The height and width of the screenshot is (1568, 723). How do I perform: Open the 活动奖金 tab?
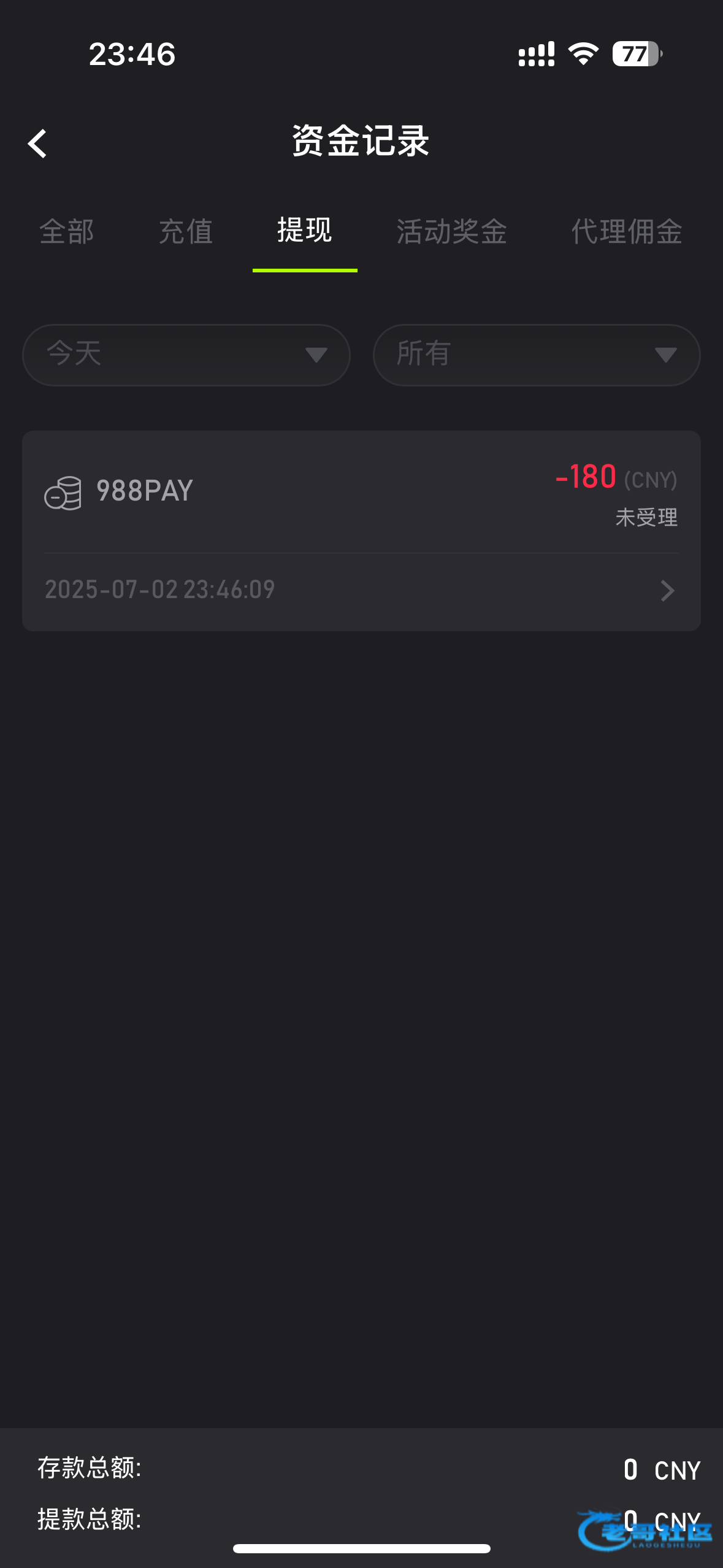tap(451, 232)
